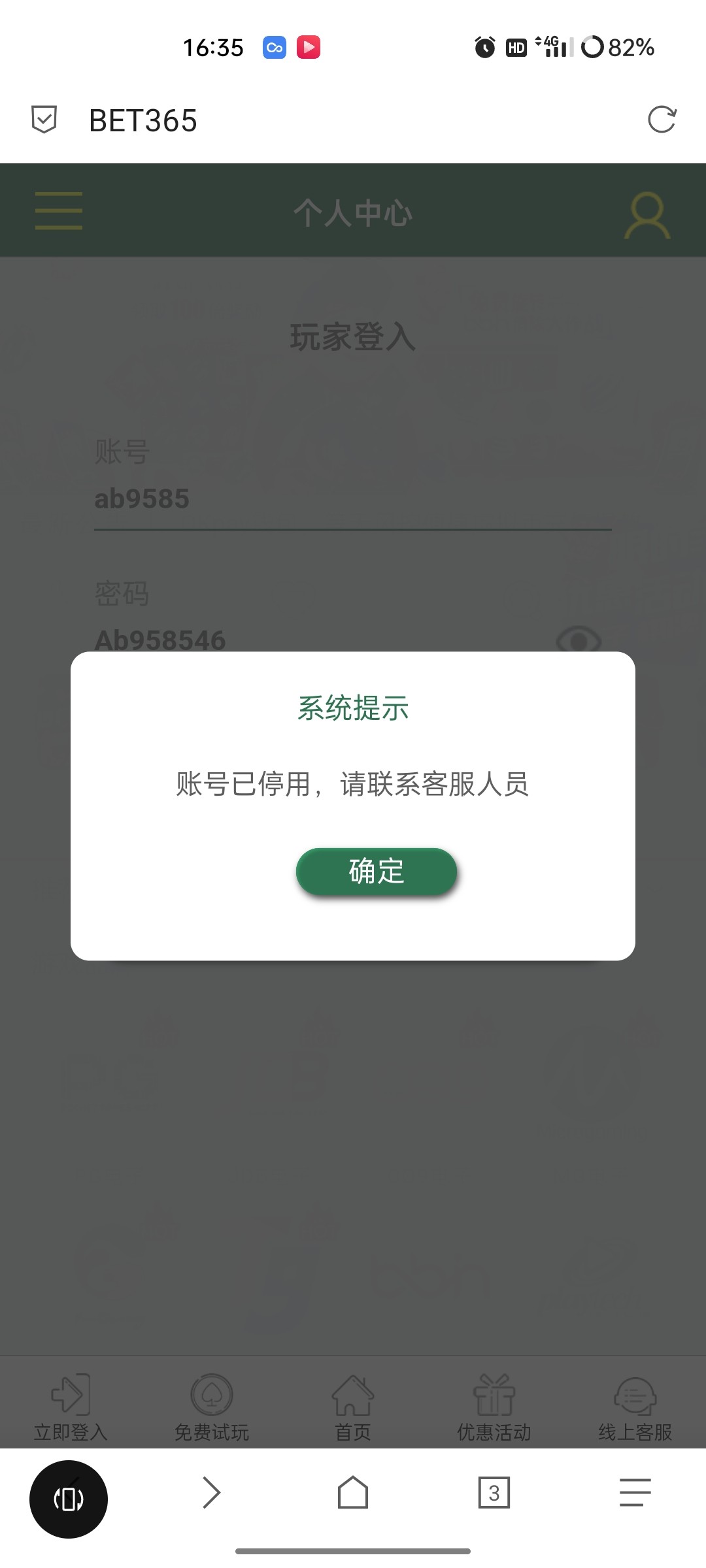Open the browser tabs switcher showing 3
Image resolution: width=706 pixels, height=1568 pixels.
494,1493
